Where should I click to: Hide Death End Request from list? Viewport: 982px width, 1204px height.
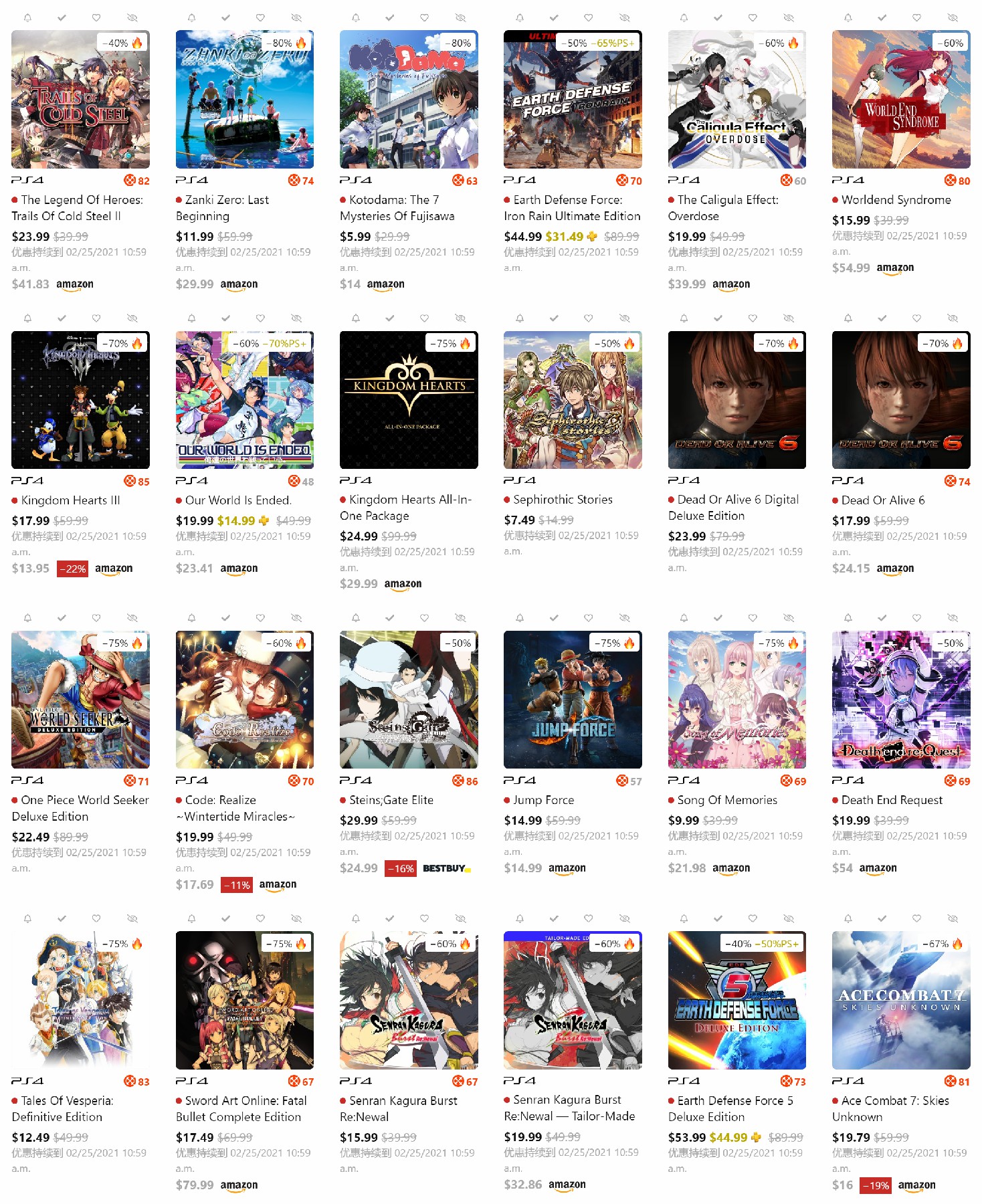coord(953,618)
